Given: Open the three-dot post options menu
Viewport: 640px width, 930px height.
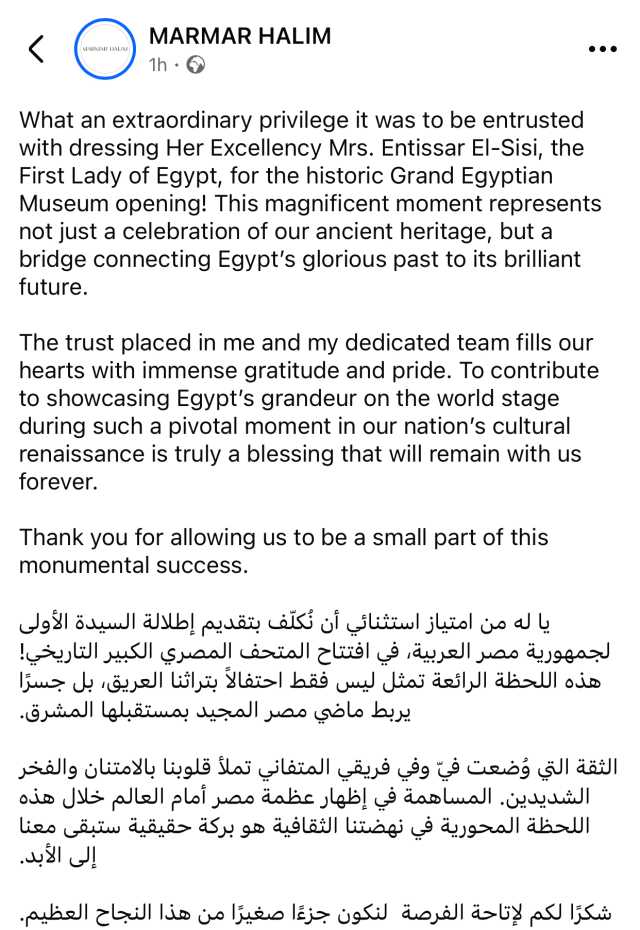Looking at the screenshot, I should click(603, 49).
